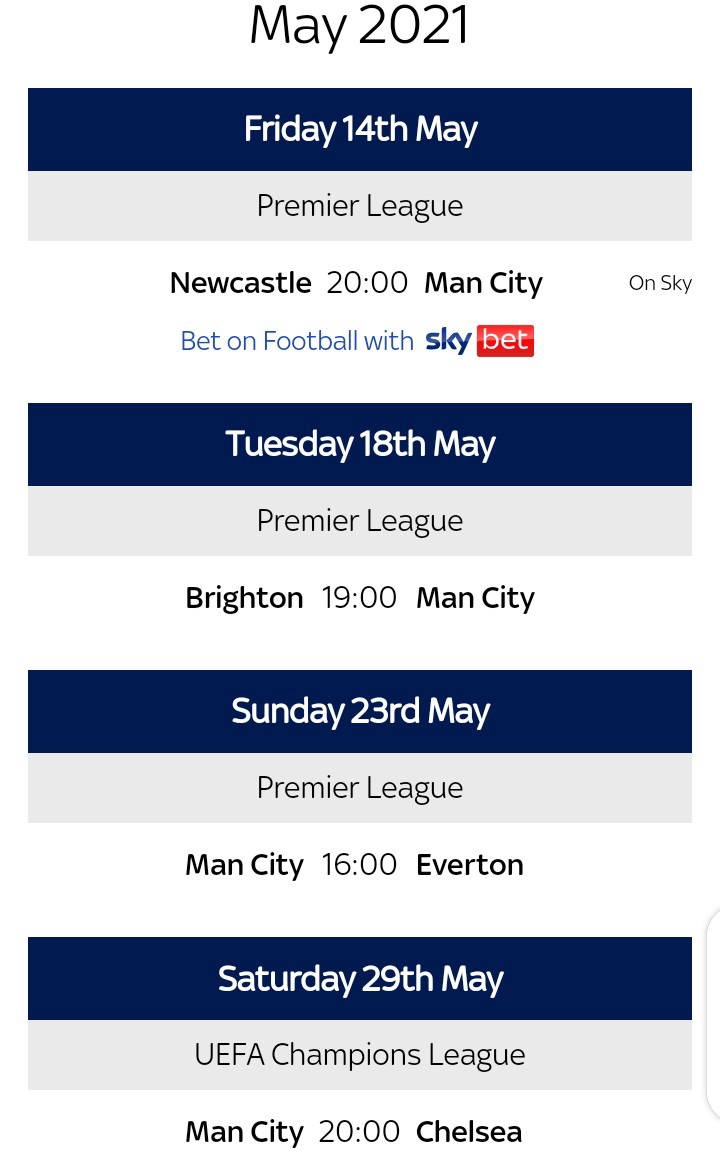Open the Brighton vs Man City fixture
This screenshot has width=720, height=1163.
click(360, 598)
